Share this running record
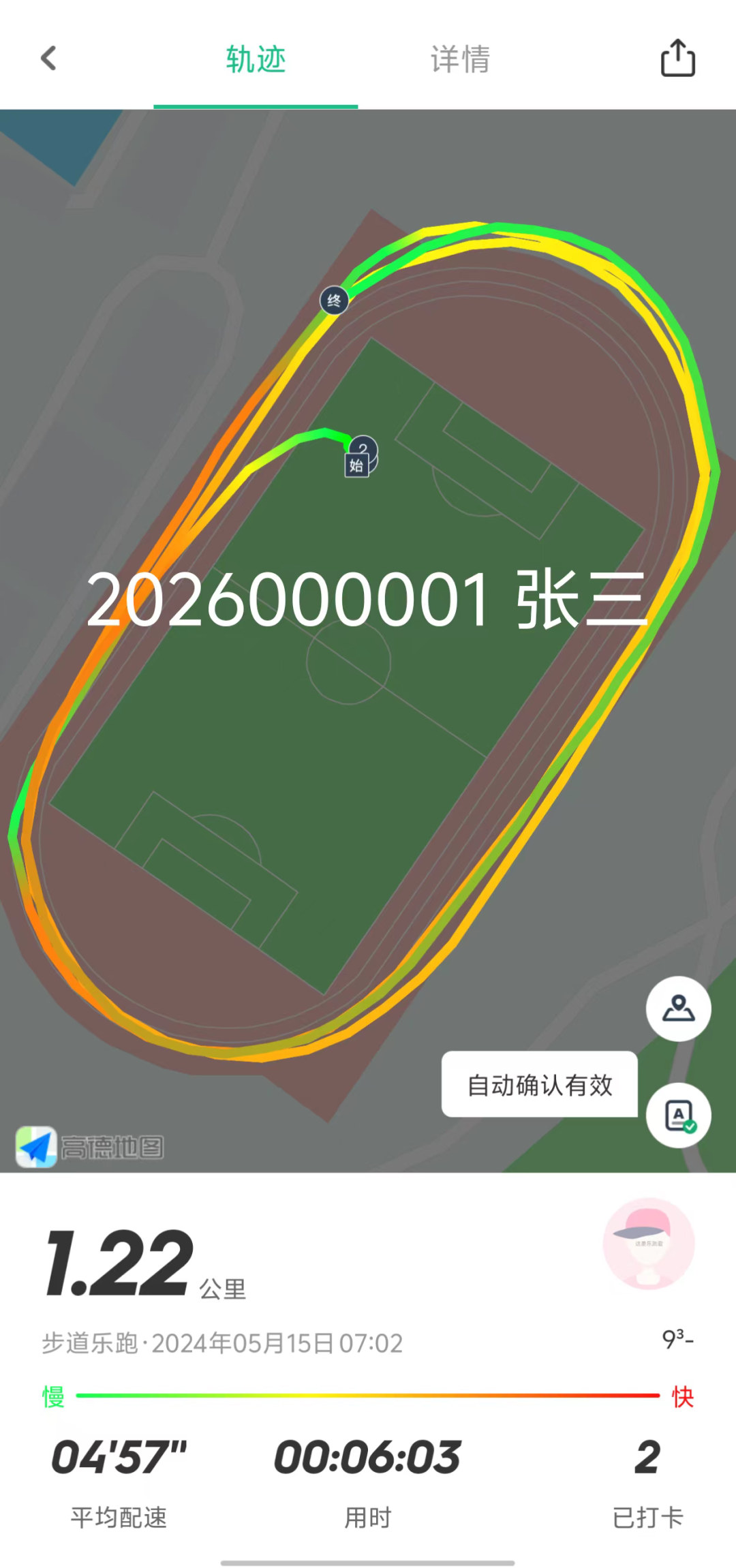The height and width of the screenshot is (1568, 736). point(677,58)
